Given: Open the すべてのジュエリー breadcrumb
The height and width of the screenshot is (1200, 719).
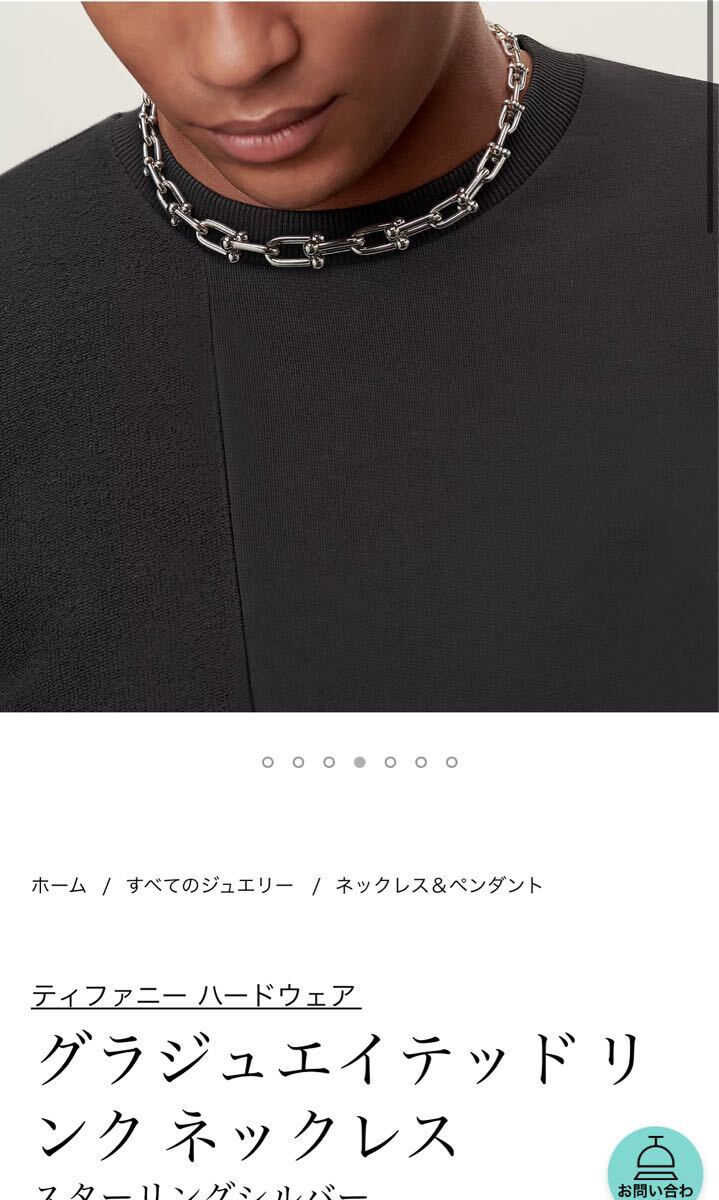Looking at the screenshot, I should coord(210,885).
